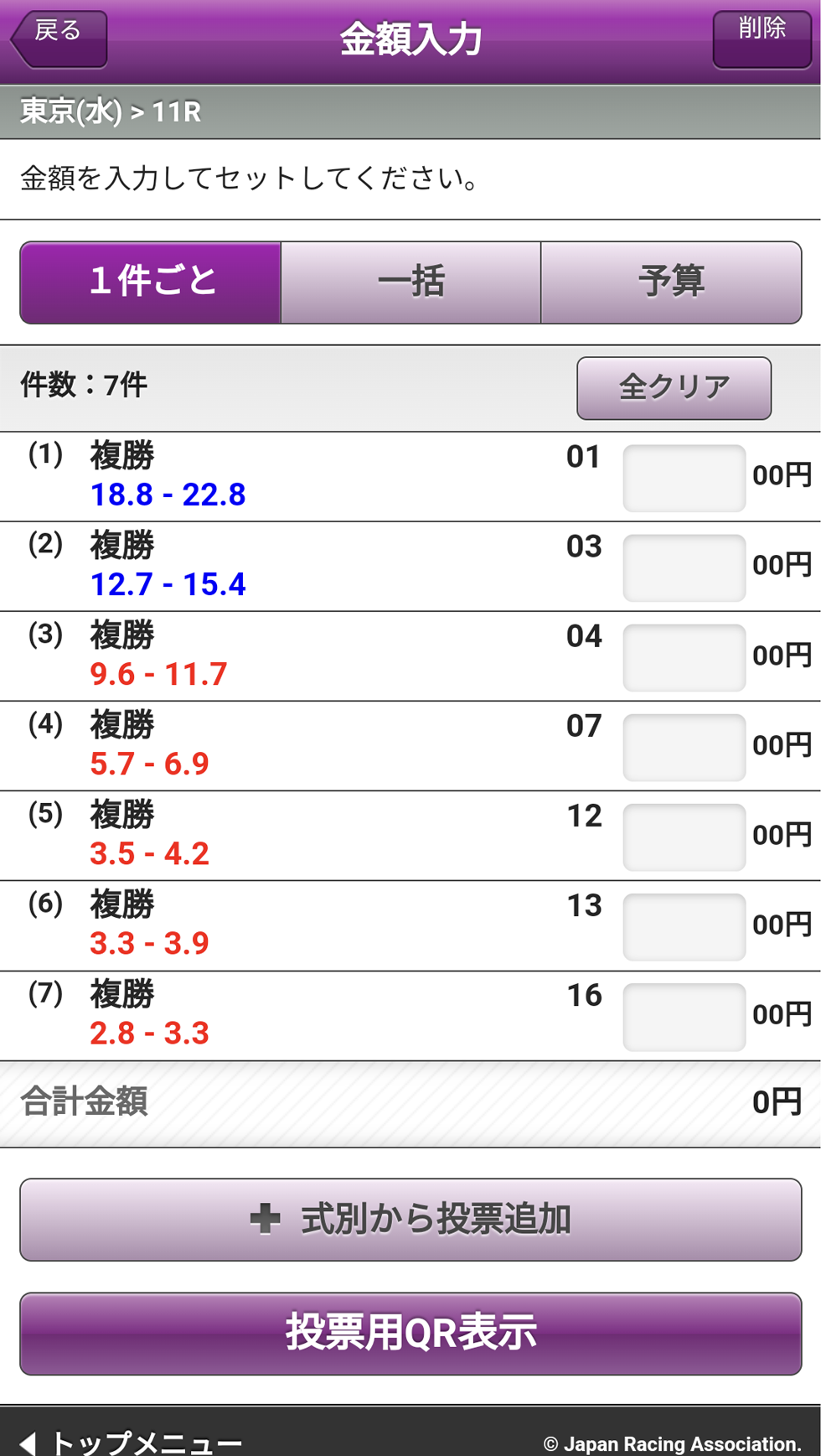Switch to the 一括 tab

pyautogui.click(x=410, y=282)
